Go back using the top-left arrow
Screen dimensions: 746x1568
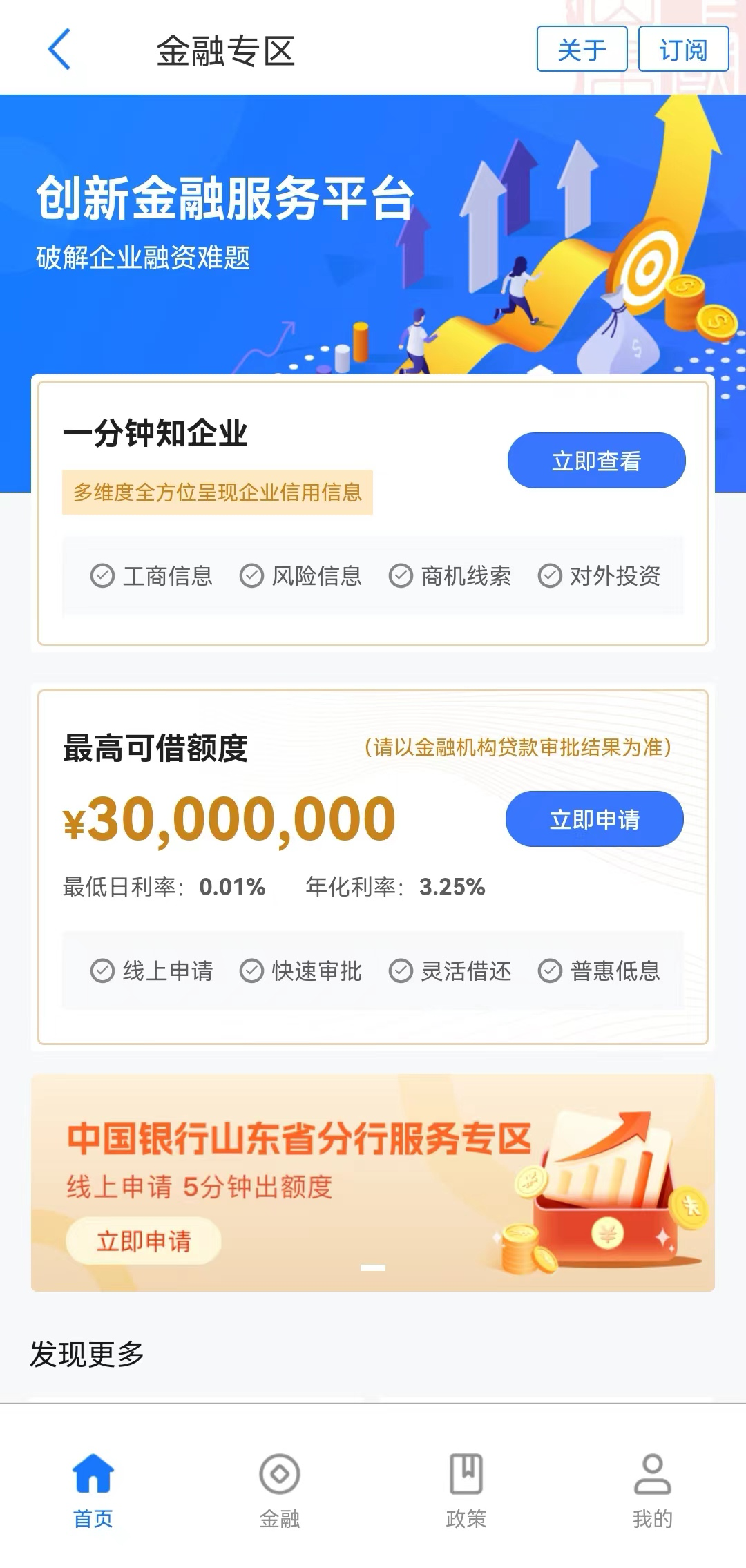coord(59,50)
